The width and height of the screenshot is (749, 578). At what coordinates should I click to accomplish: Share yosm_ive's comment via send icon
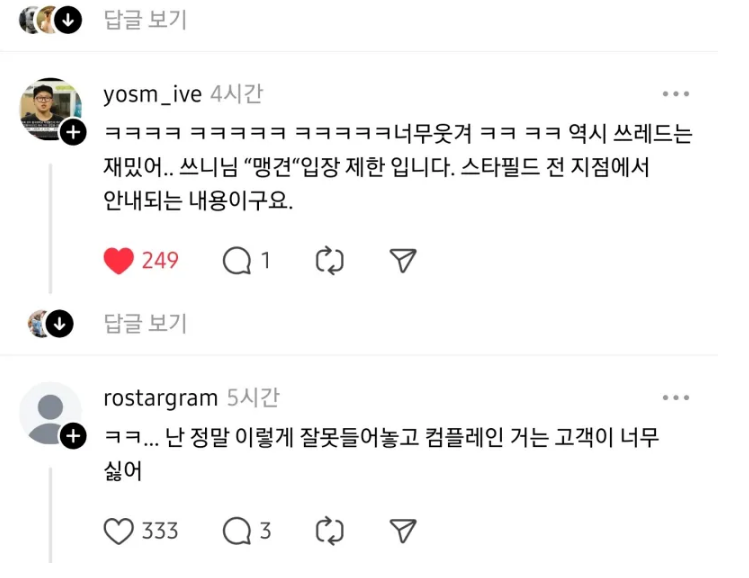click(402, 261)
